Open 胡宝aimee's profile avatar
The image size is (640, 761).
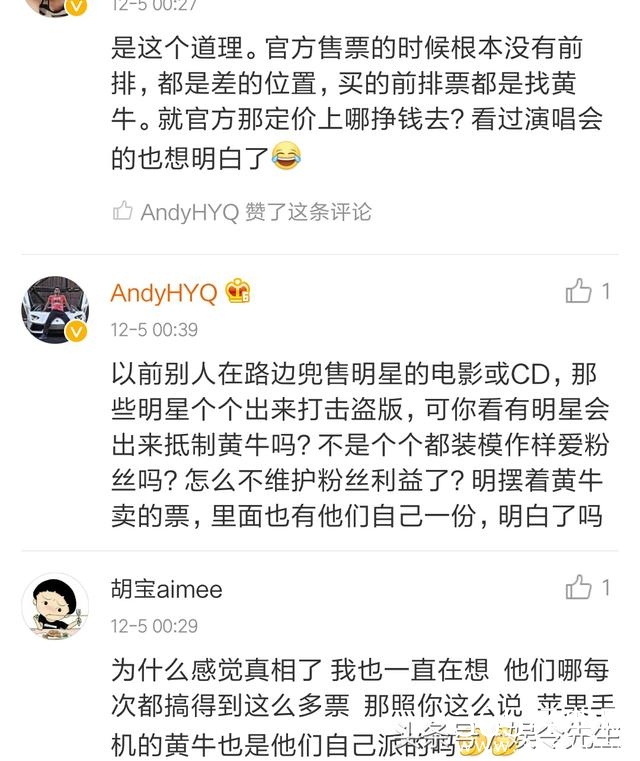click(55, 606)
